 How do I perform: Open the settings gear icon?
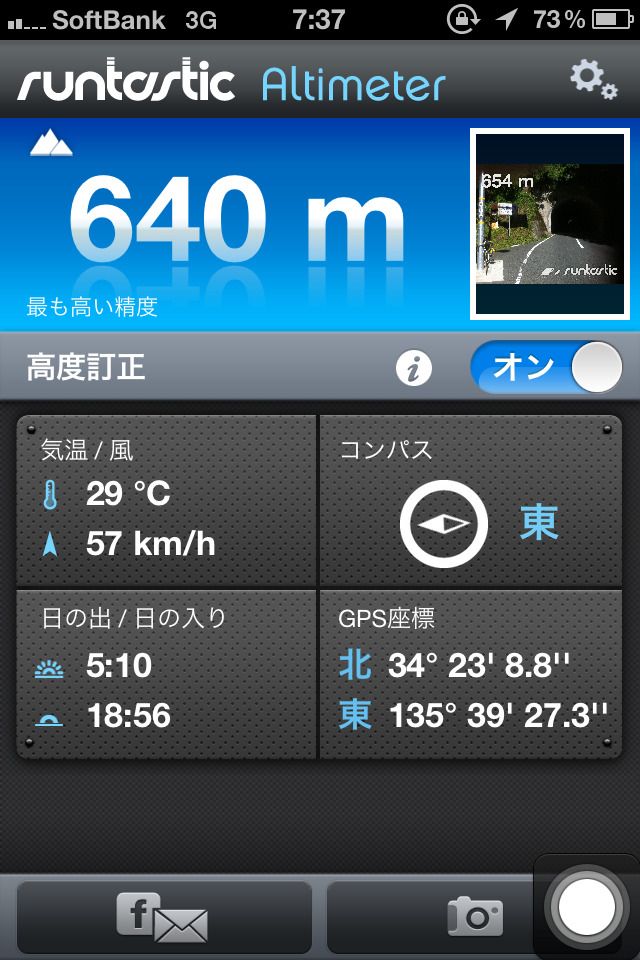pos(593,80)
